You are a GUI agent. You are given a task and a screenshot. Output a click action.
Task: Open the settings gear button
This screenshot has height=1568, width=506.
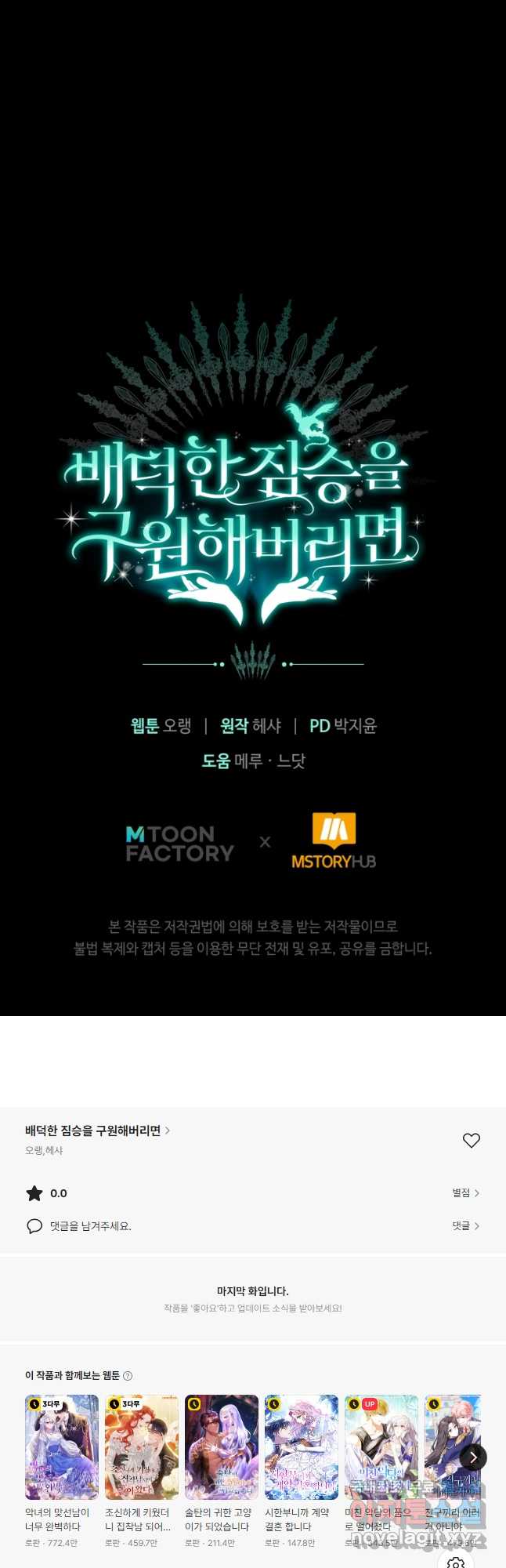pyautogui.click(x=456, y=1562)
